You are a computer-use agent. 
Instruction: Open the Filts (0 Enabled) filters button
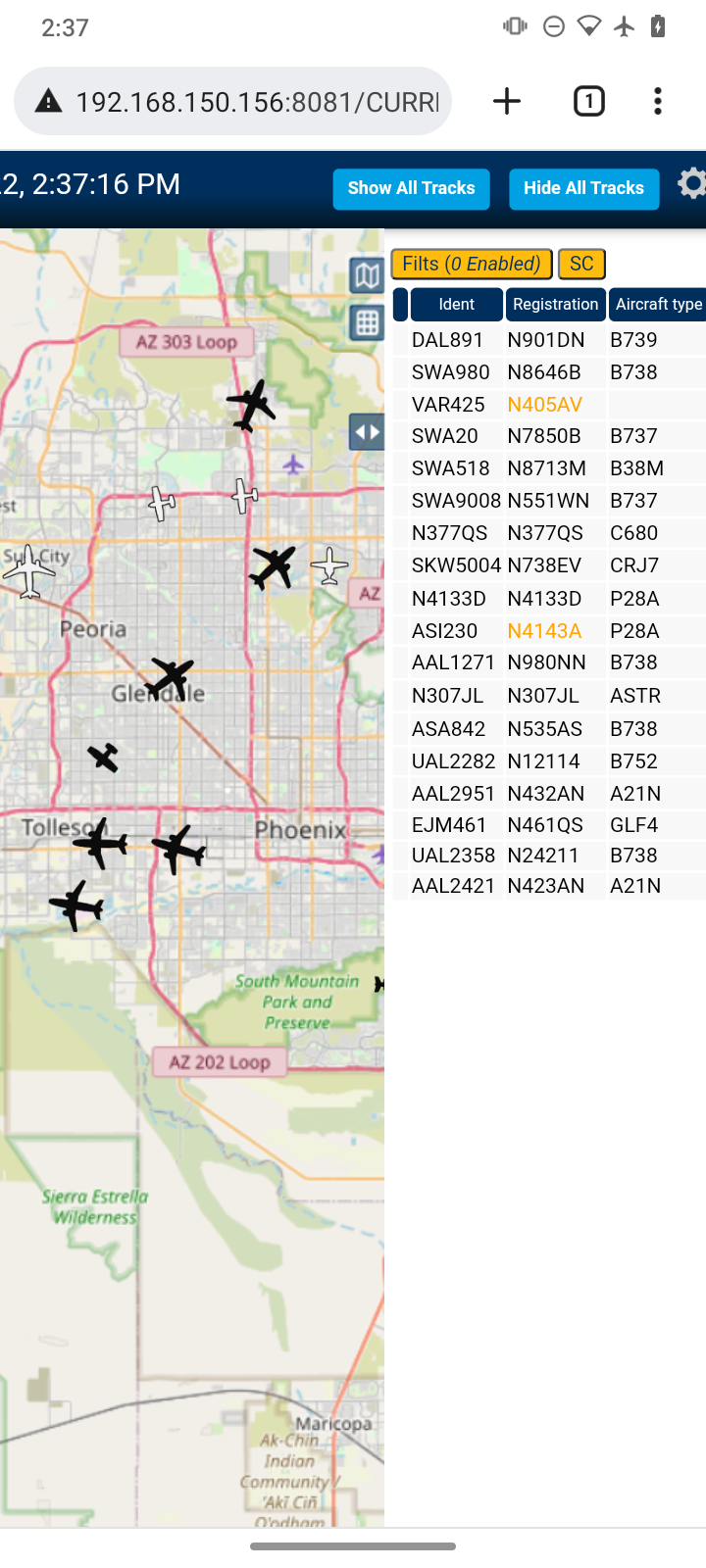click(x=472, y=264)
